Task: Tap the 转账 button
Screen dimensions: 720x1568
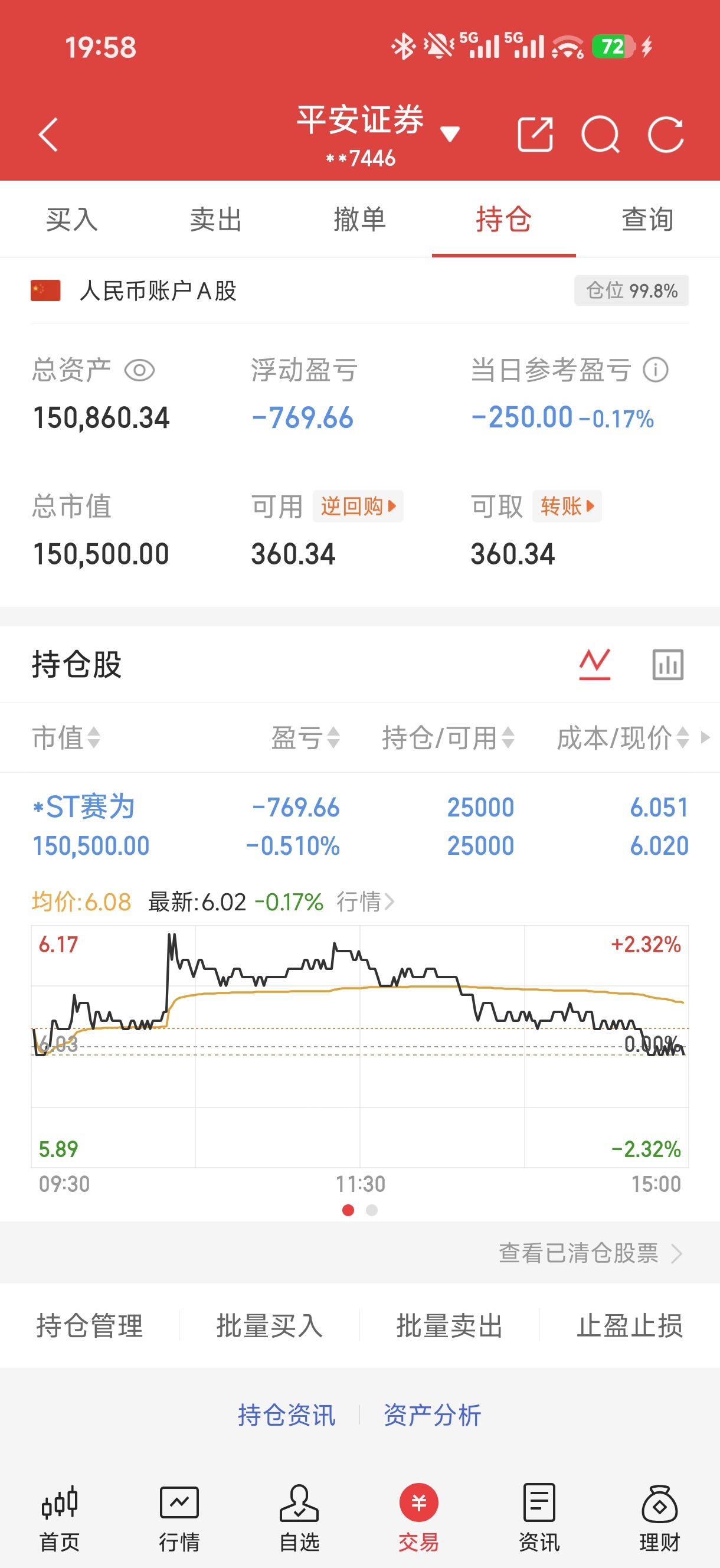Action: point(567,506)
